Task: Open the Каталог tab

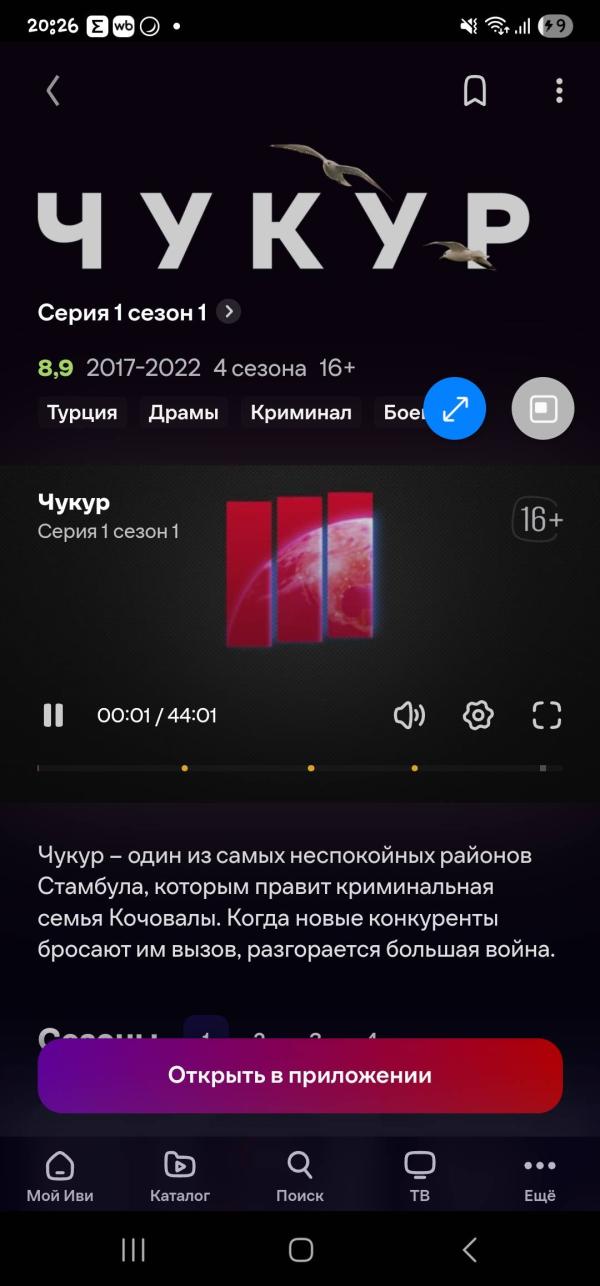Action: point(180,1176)
